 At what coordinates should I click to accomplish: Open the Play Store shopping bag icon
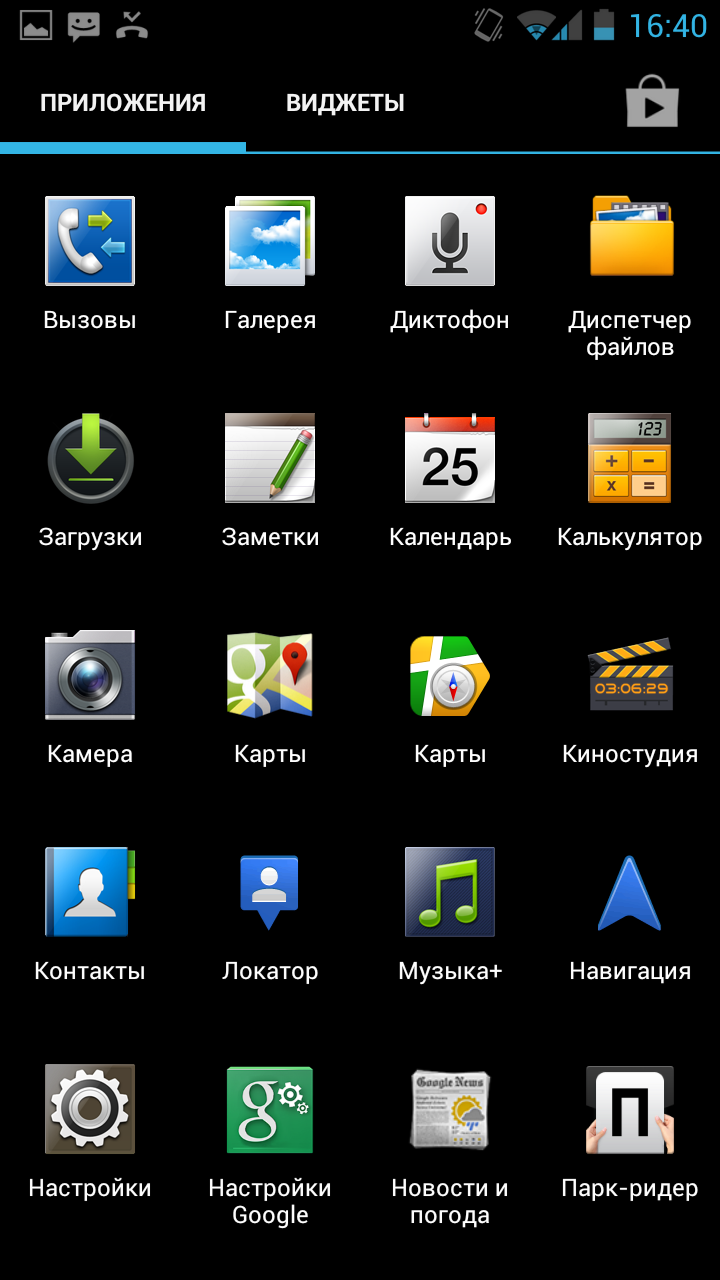coord(652,101)
